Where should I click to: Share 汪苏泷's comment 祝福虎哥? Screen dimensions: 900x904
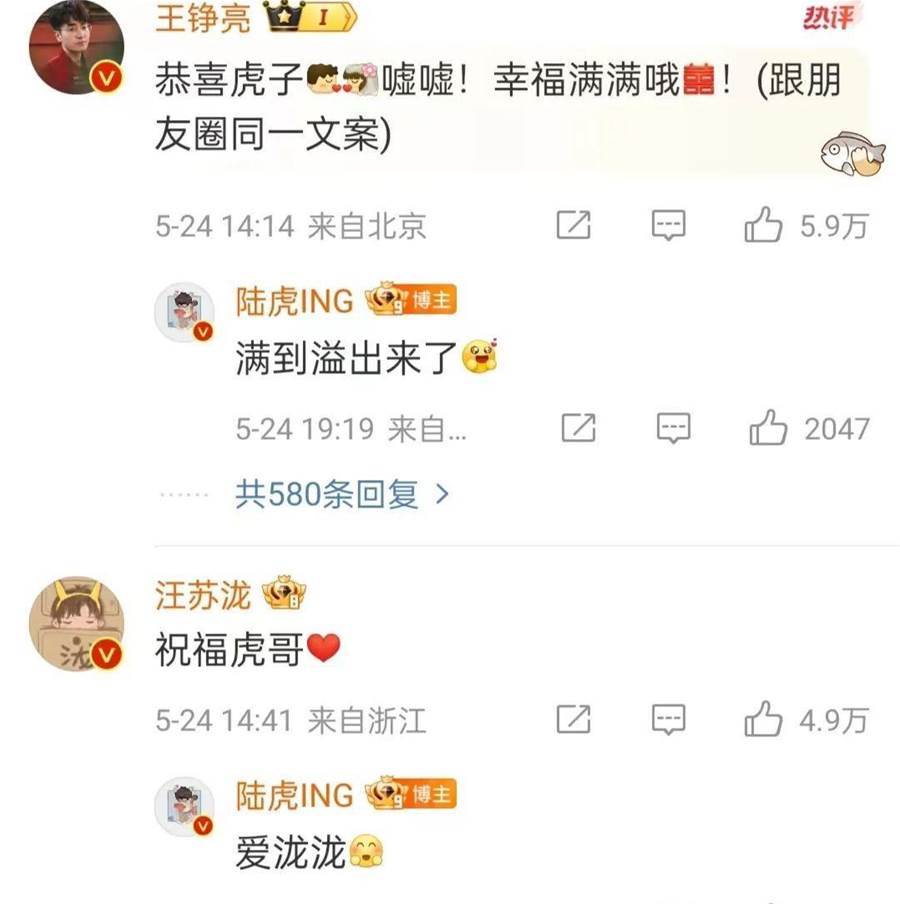573,719
